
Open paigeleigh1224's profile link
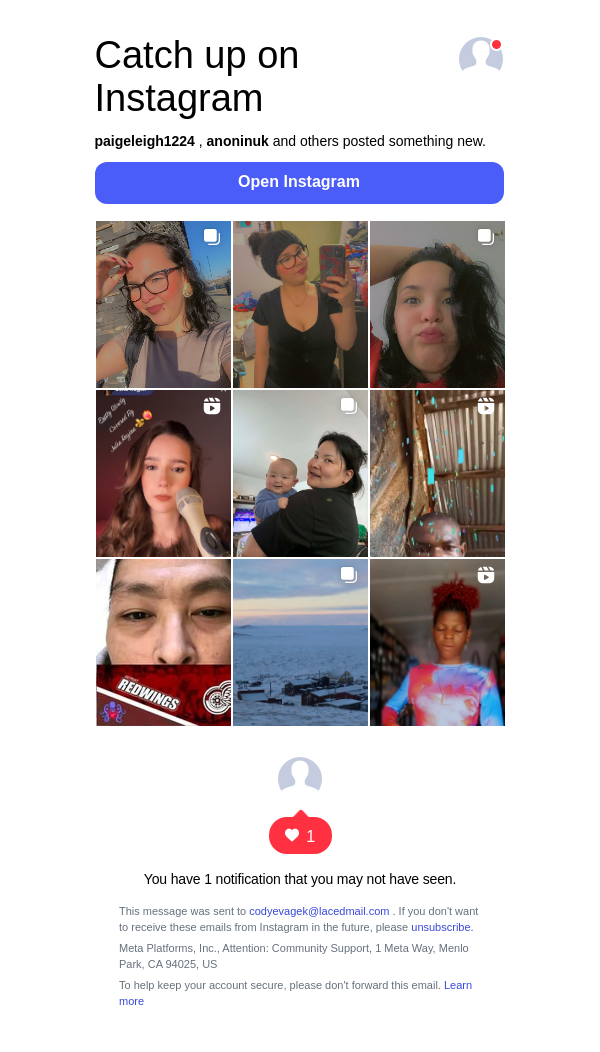[x=144, y=141]
